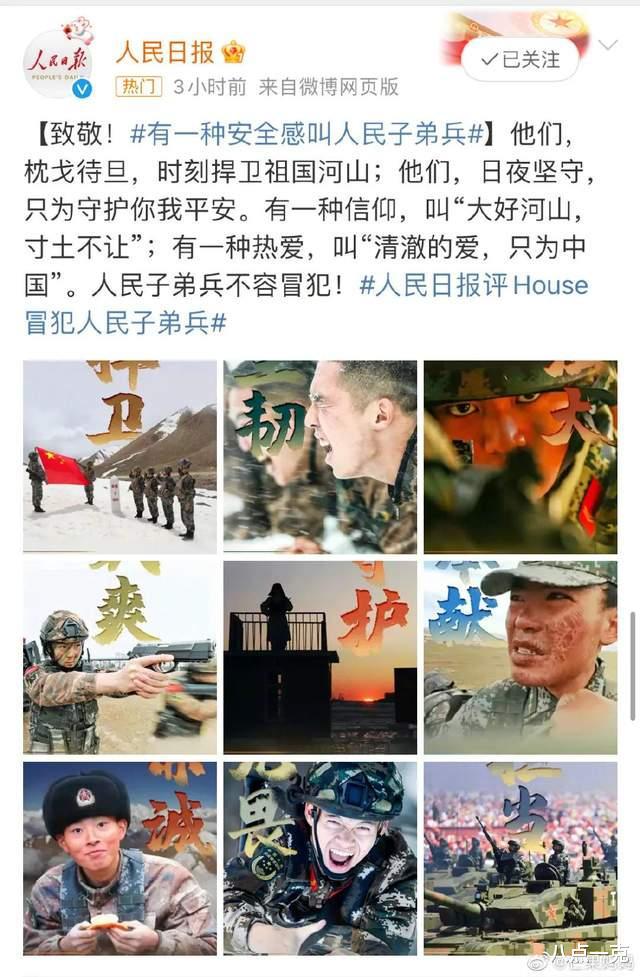This screenshot has width=640, height=977.
Task: View the sunset silhouette photo with 护
Action: coord(320,657)
